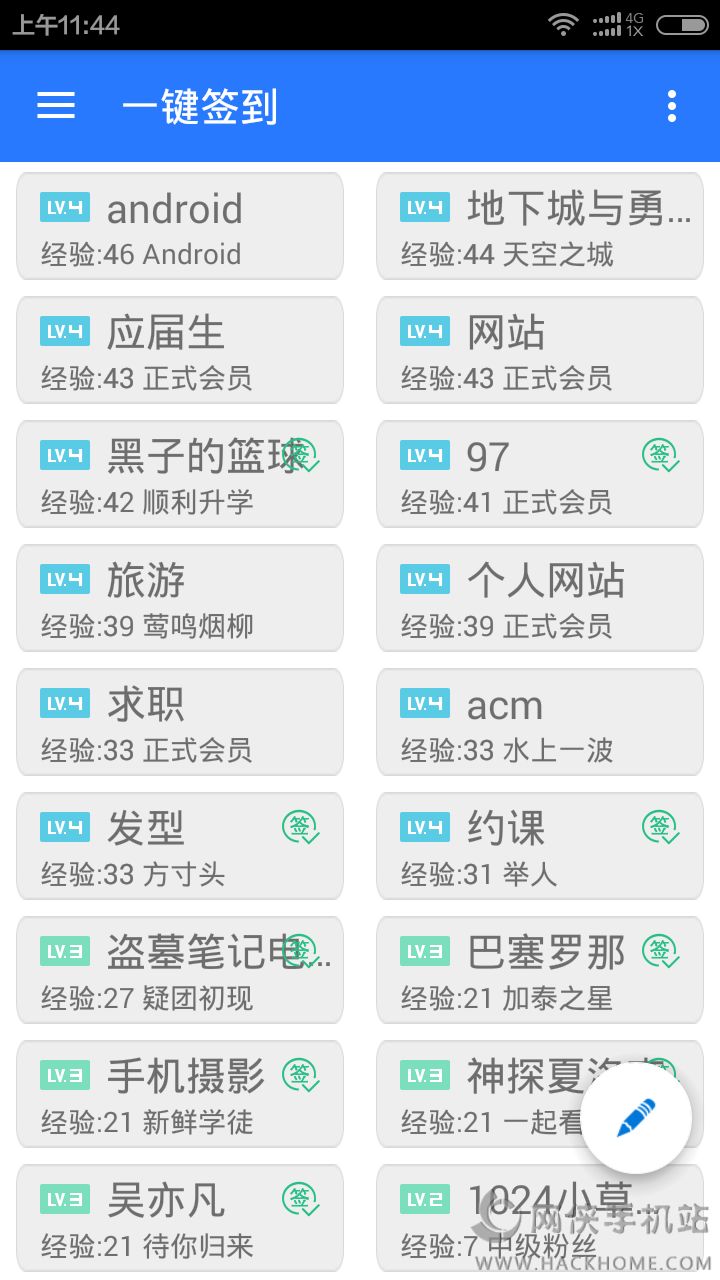Open the 个人网站 card

540,598
